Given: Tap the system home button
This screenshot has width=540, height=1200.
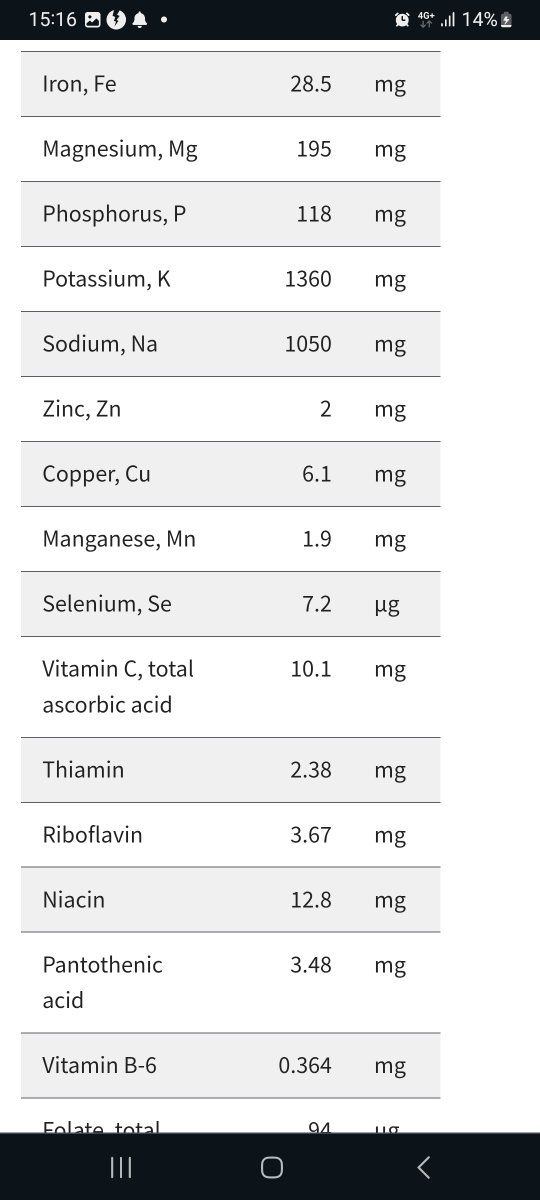Looking at the screenshot, I should point(272,1167).
